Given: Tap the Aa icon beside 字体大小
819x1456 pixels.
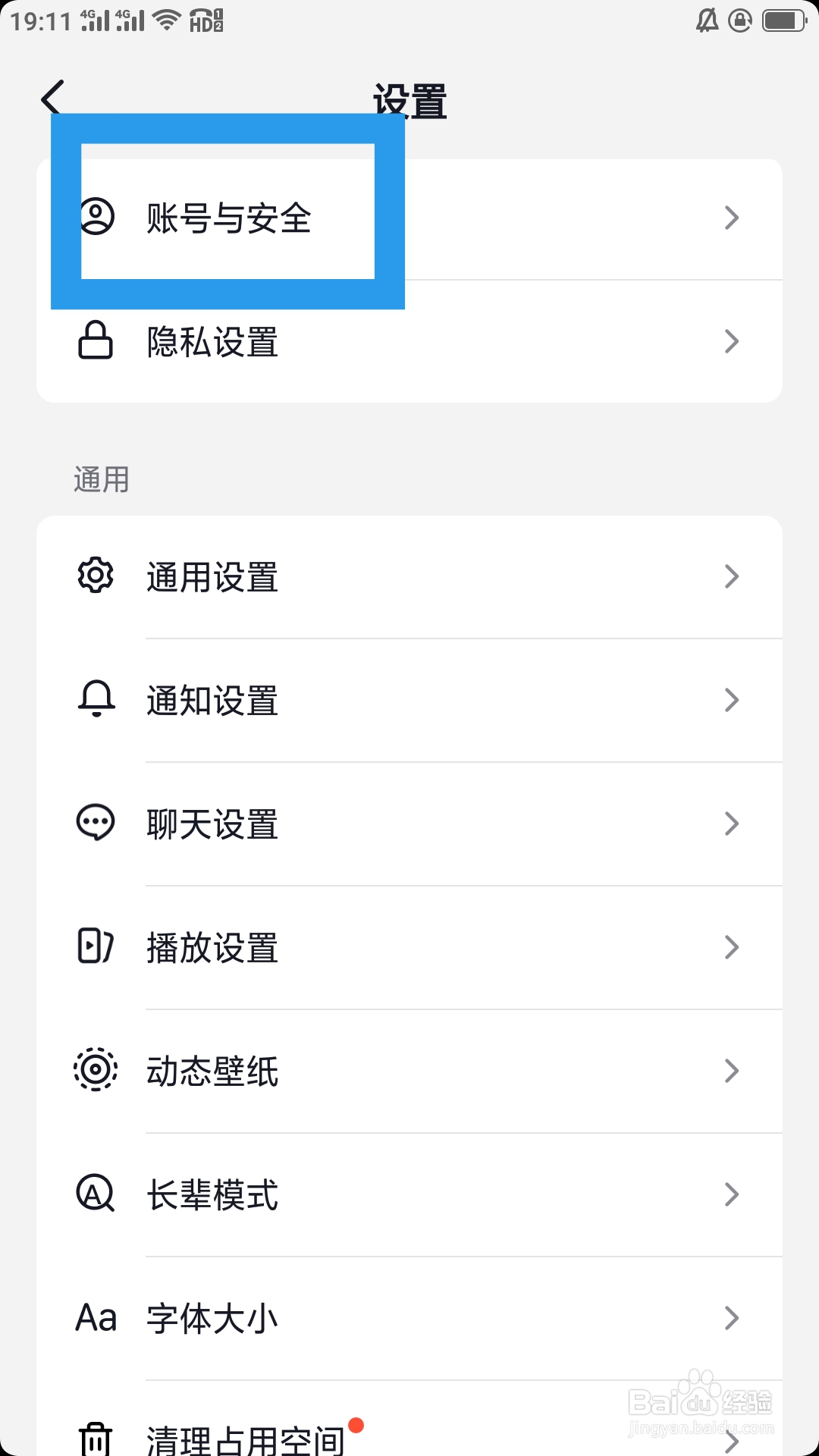Looking at the screenshot, I should 96,1318.
